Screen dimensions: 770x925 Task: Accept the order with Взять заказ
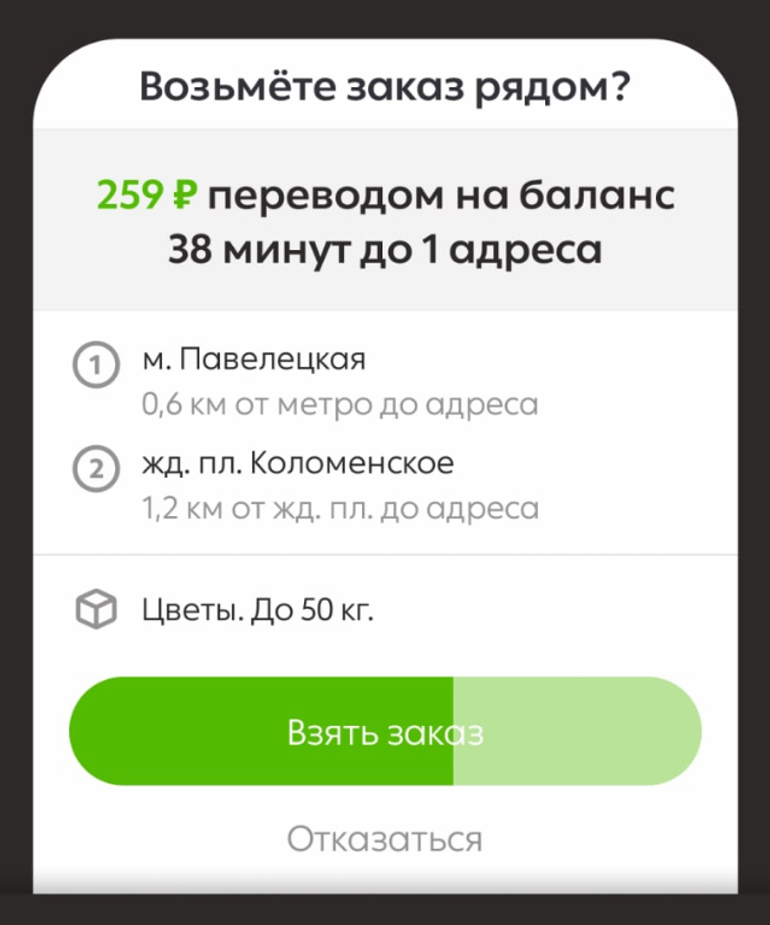pos(385,732)
